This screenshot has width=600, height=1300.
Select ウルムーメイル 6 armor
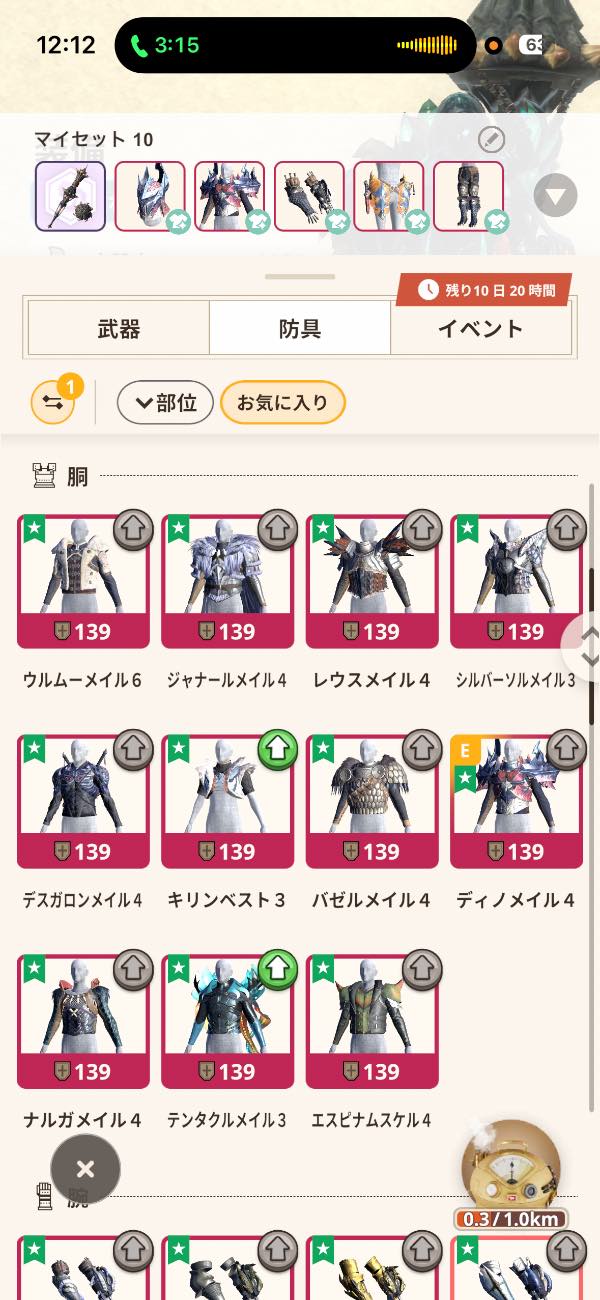coord(83,582)
